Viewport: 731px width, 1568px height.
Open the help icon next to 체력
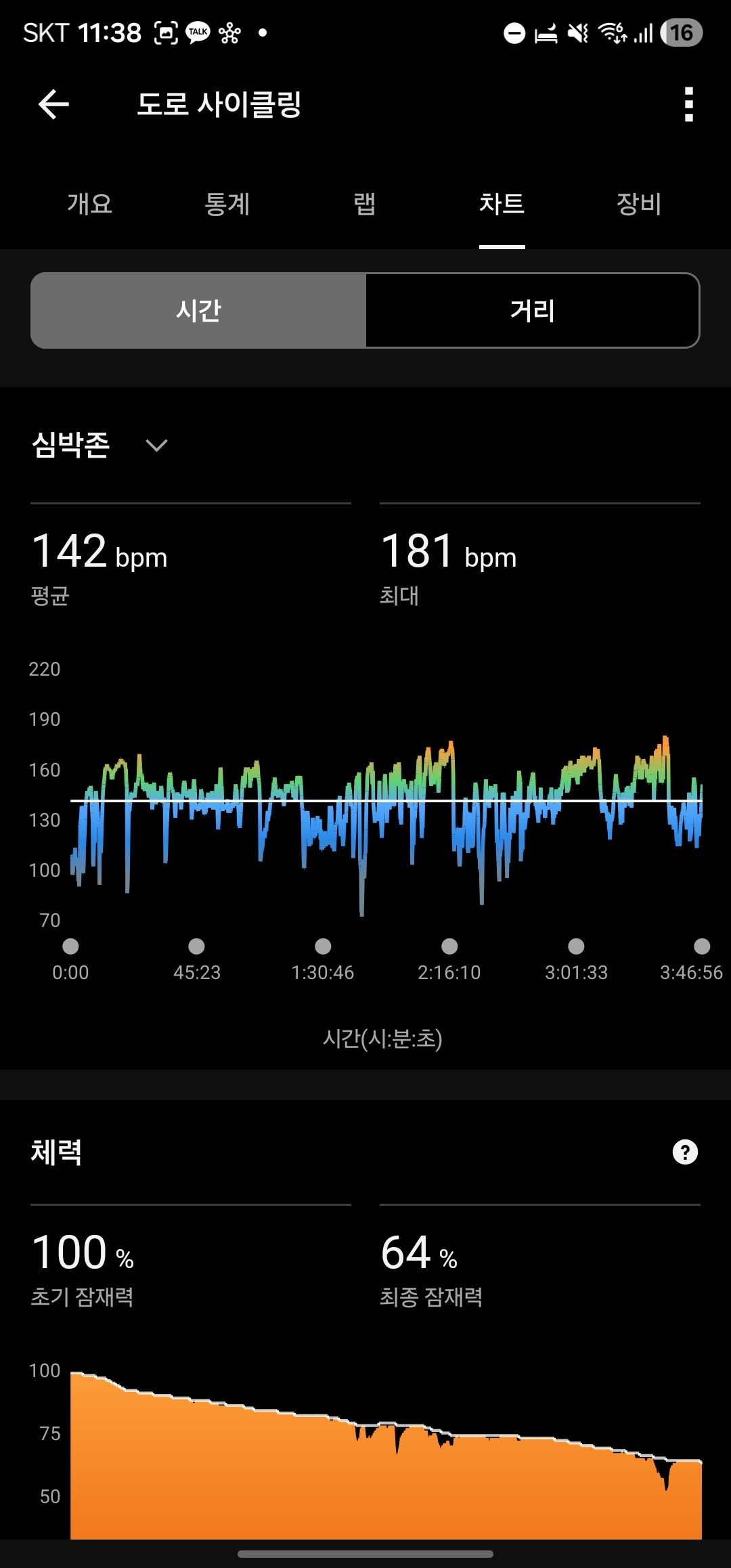pos(685,1152)
